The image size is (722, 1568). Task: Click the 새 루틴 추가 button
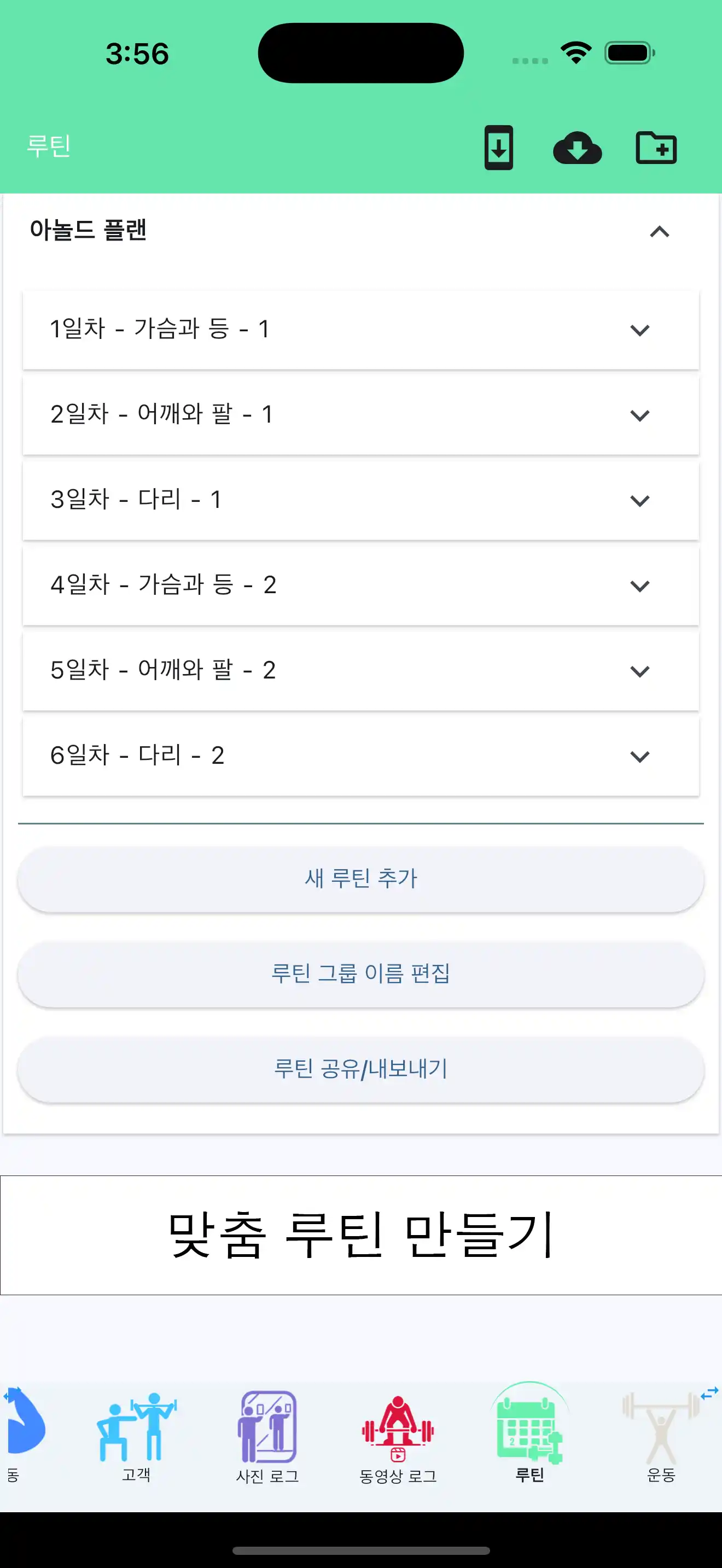click(x=360, y=877)
